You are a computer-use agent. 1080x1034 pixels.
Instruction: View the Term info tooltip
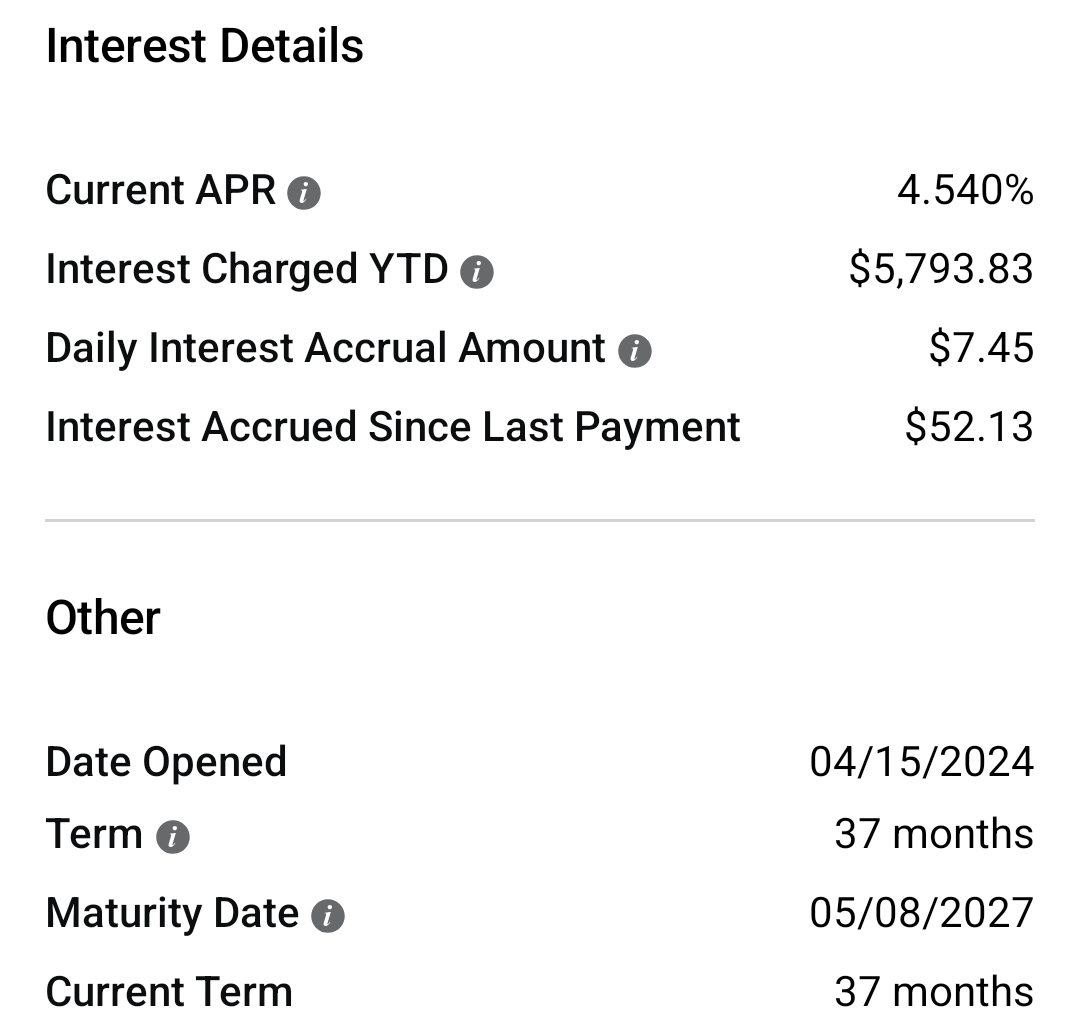[x=173, y=837]
